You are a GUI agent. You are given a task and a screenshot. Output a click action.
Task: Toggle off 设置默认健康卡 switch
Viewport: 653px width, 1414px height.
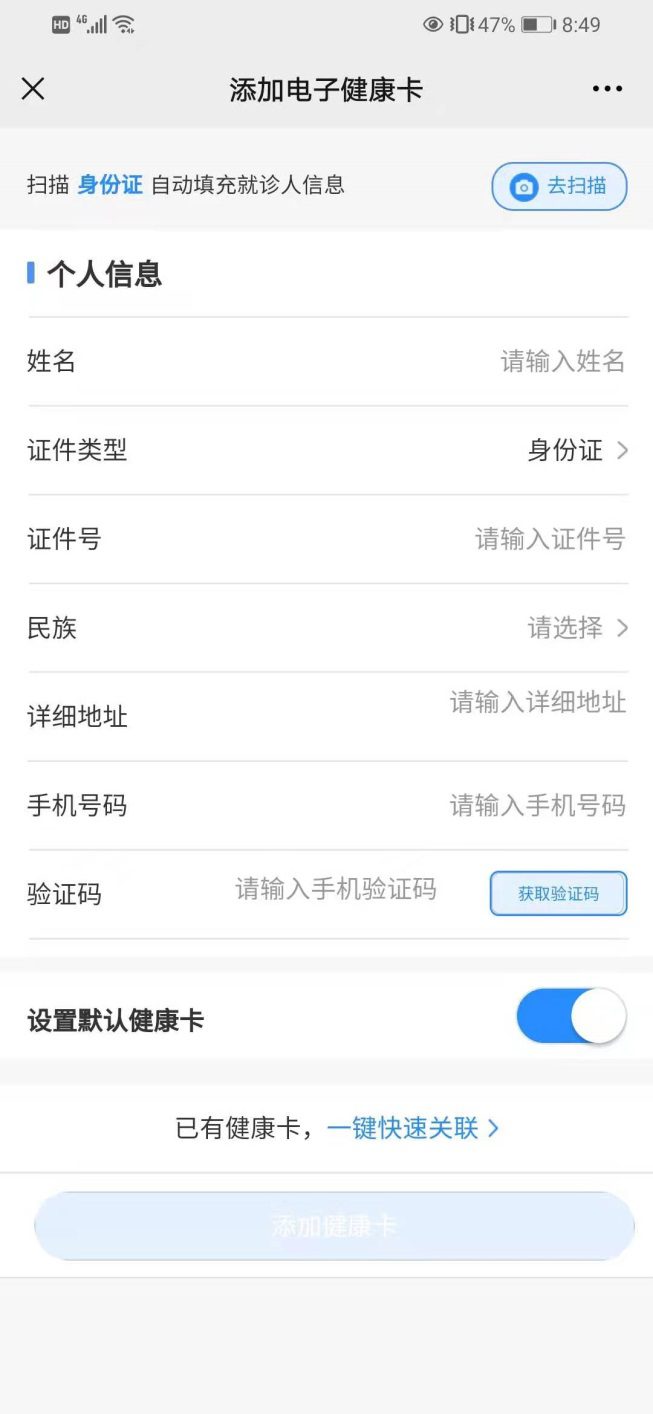pyautogui.click(x=571, y=1017)
